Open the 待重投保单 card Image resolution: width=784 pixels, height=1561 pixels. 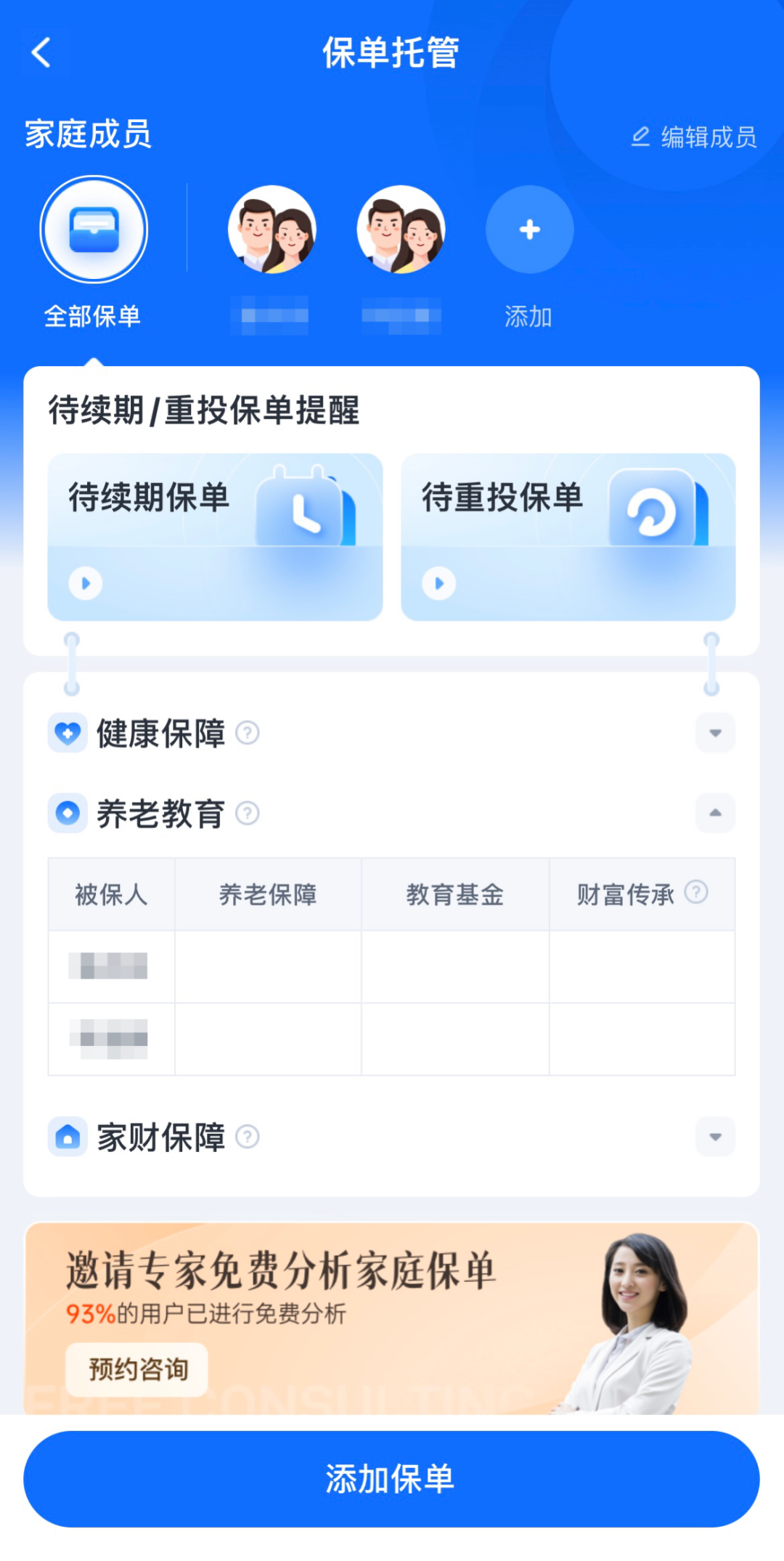click(568, 537)
